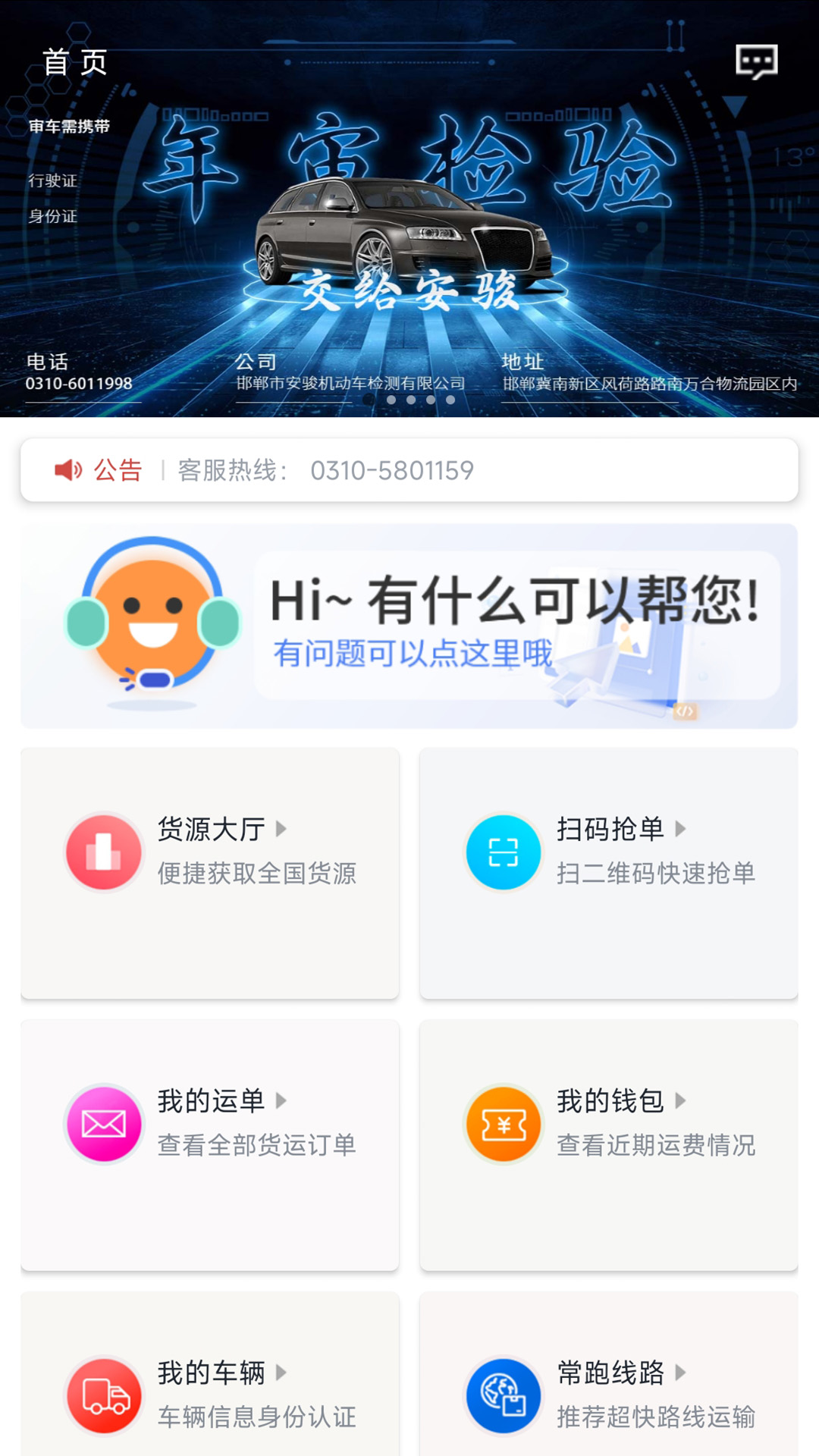Tap the phone number 0310-6011998
Viewport: 819px width, 1456px height.
pos(78,384)
